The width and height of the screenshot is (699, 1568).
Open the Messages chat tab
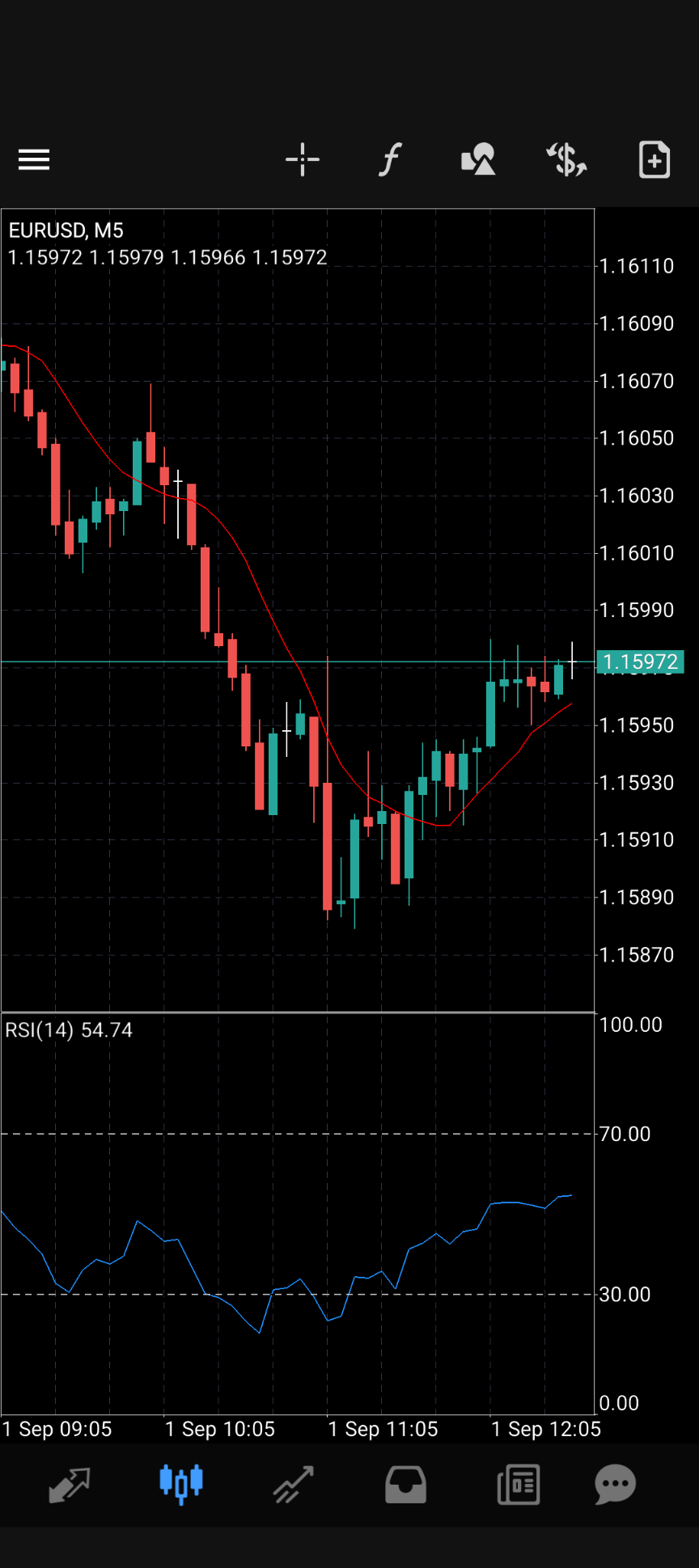coord(616,1485)
